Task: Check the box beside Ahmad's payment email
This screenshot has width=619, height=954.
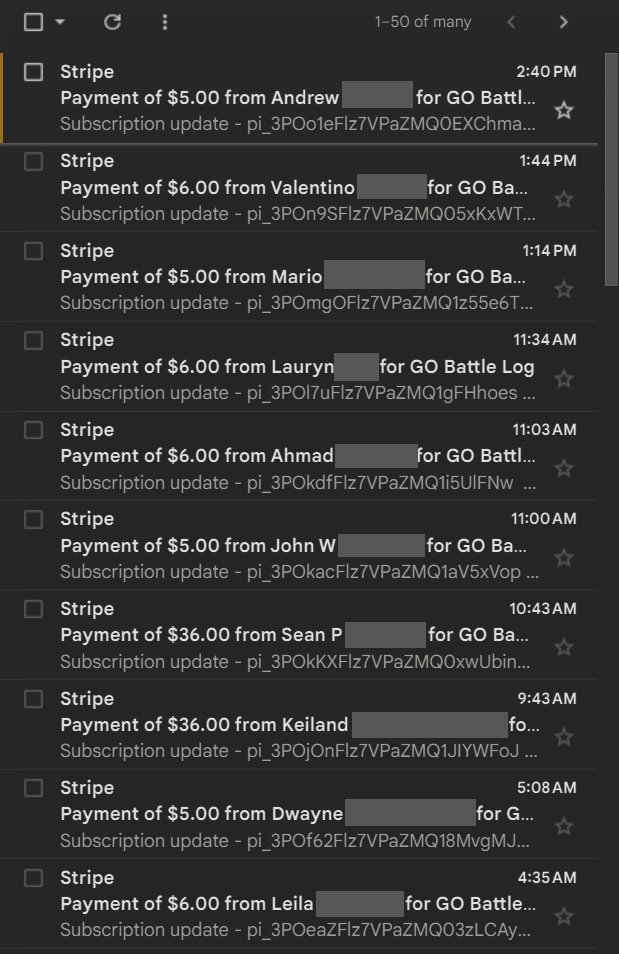Action: pos(34,430)
